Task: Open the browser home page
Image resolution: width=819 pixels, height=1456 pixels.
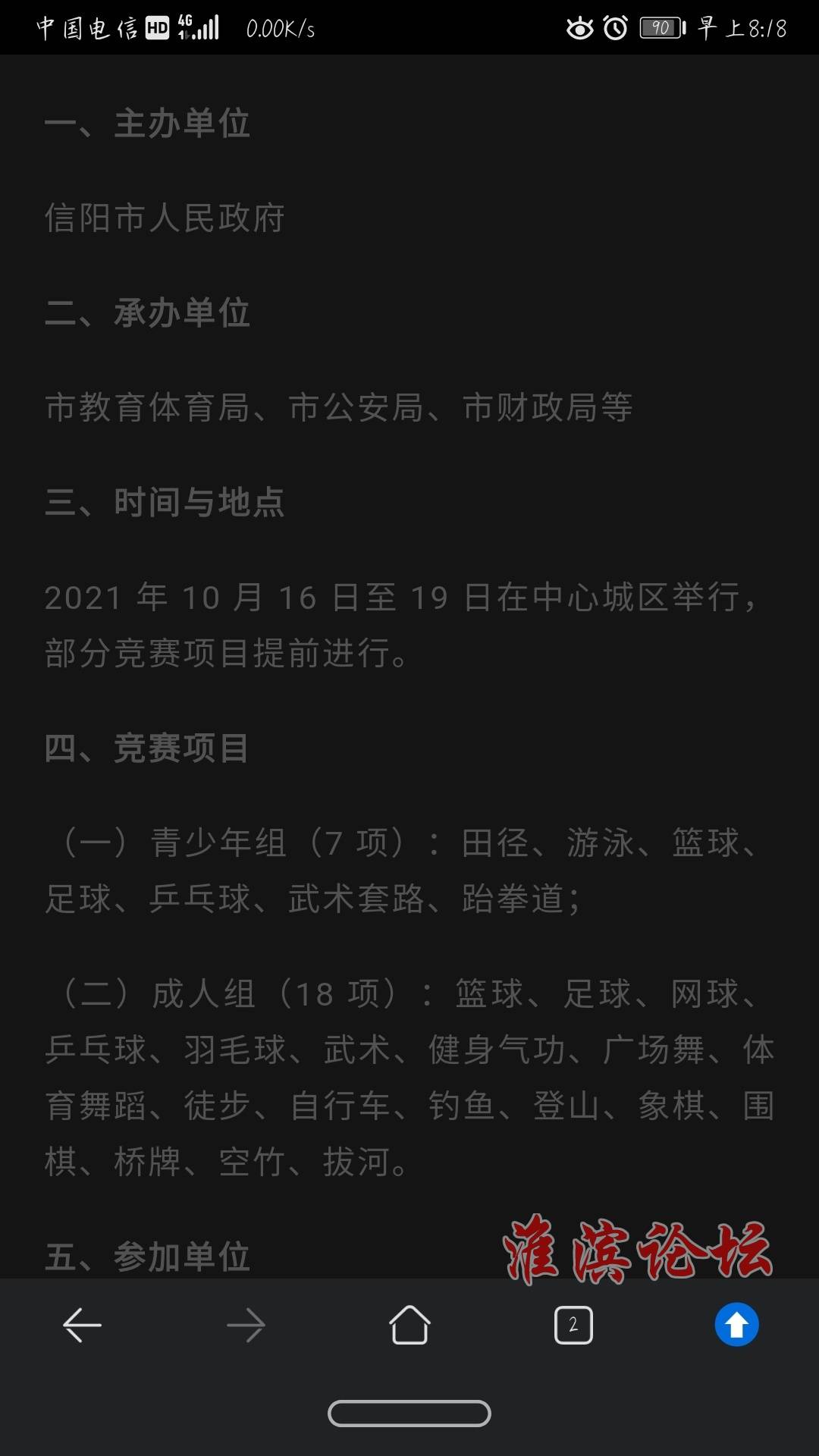Action: point(409,1325)
